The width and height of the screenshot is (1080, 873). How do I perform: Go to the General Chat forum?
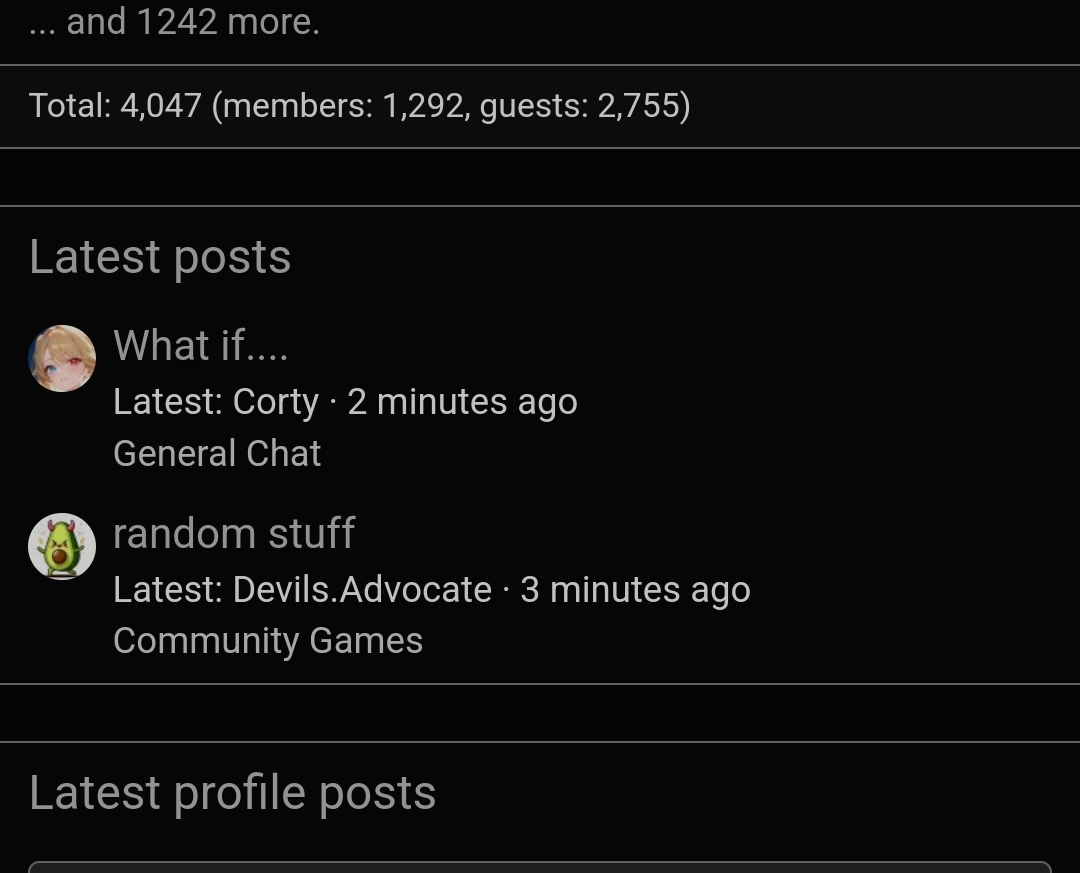217,454
